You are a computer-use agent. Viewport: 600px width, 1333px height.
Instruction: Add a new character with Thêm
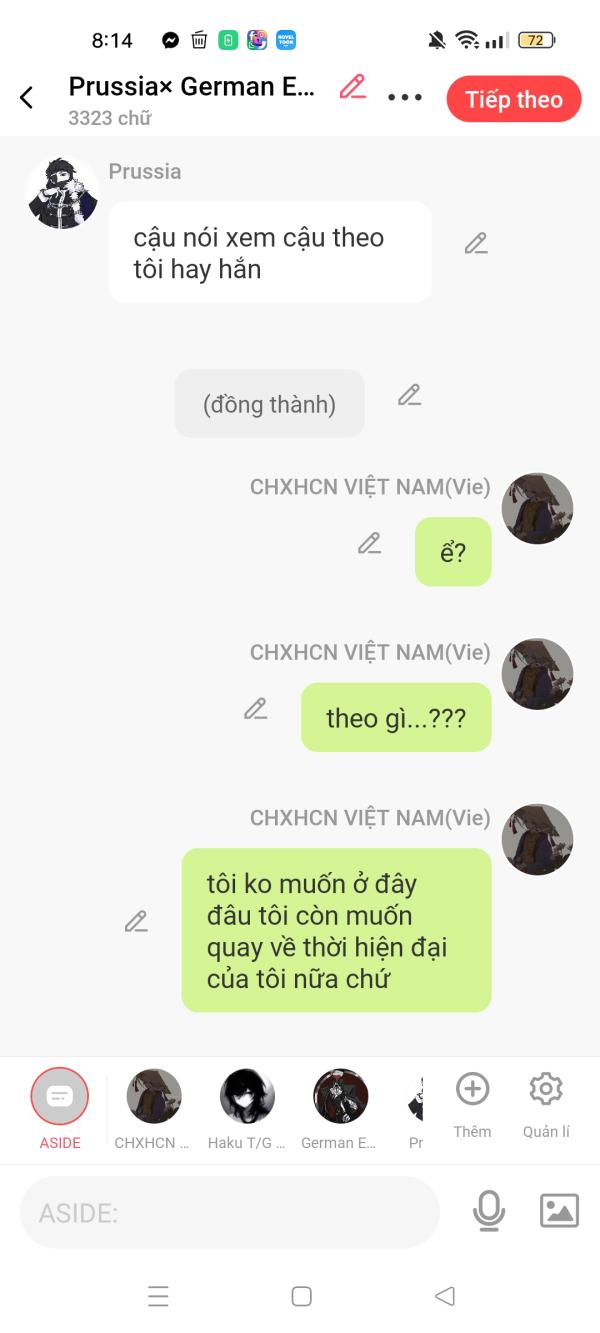pos(472,1104)
